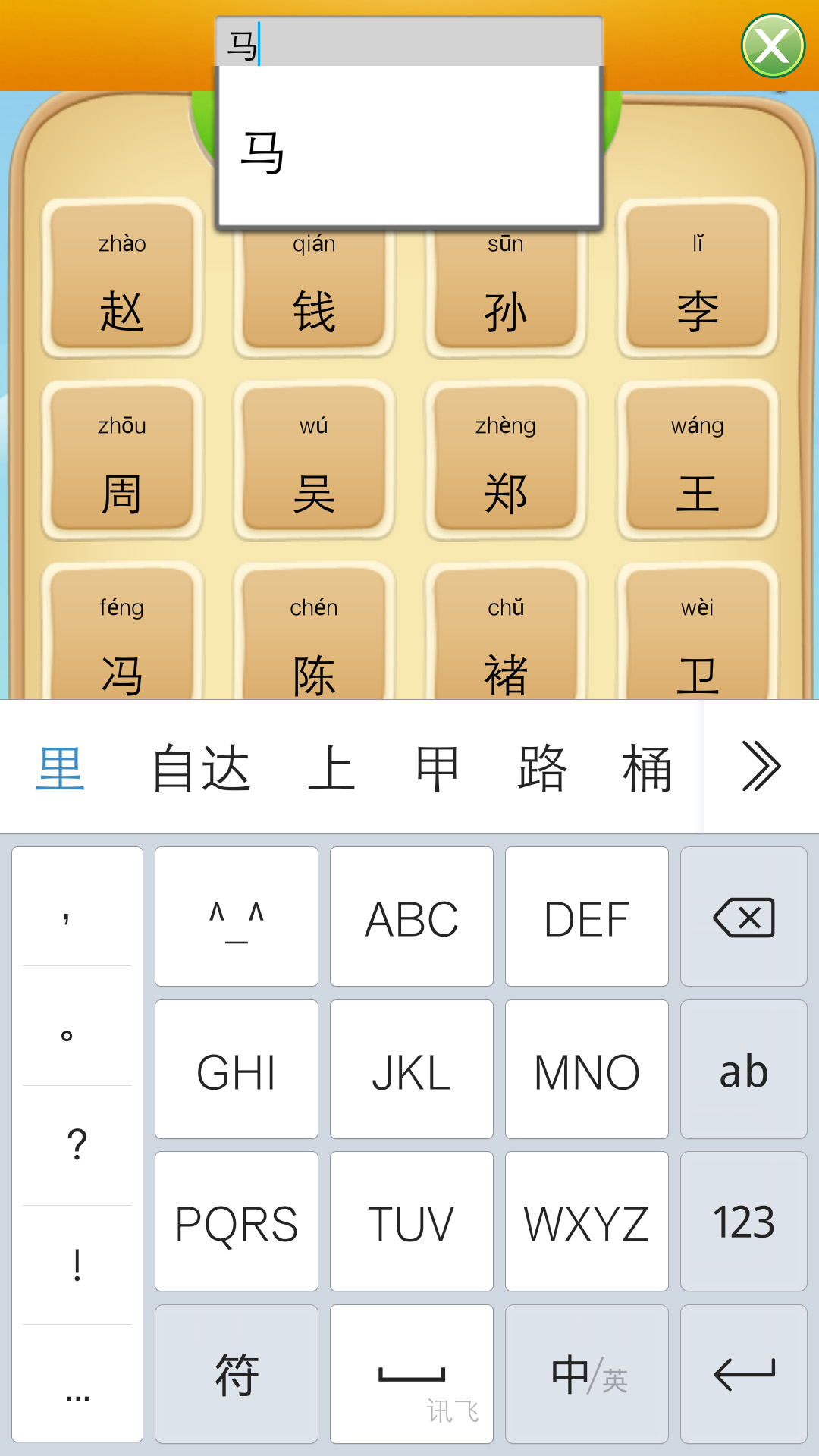The width and height of the screenshot is (819, 1456).
Task: Expand more candidates with the ≫ chevron
Action: pyautogui.click(x=761, y=766)
